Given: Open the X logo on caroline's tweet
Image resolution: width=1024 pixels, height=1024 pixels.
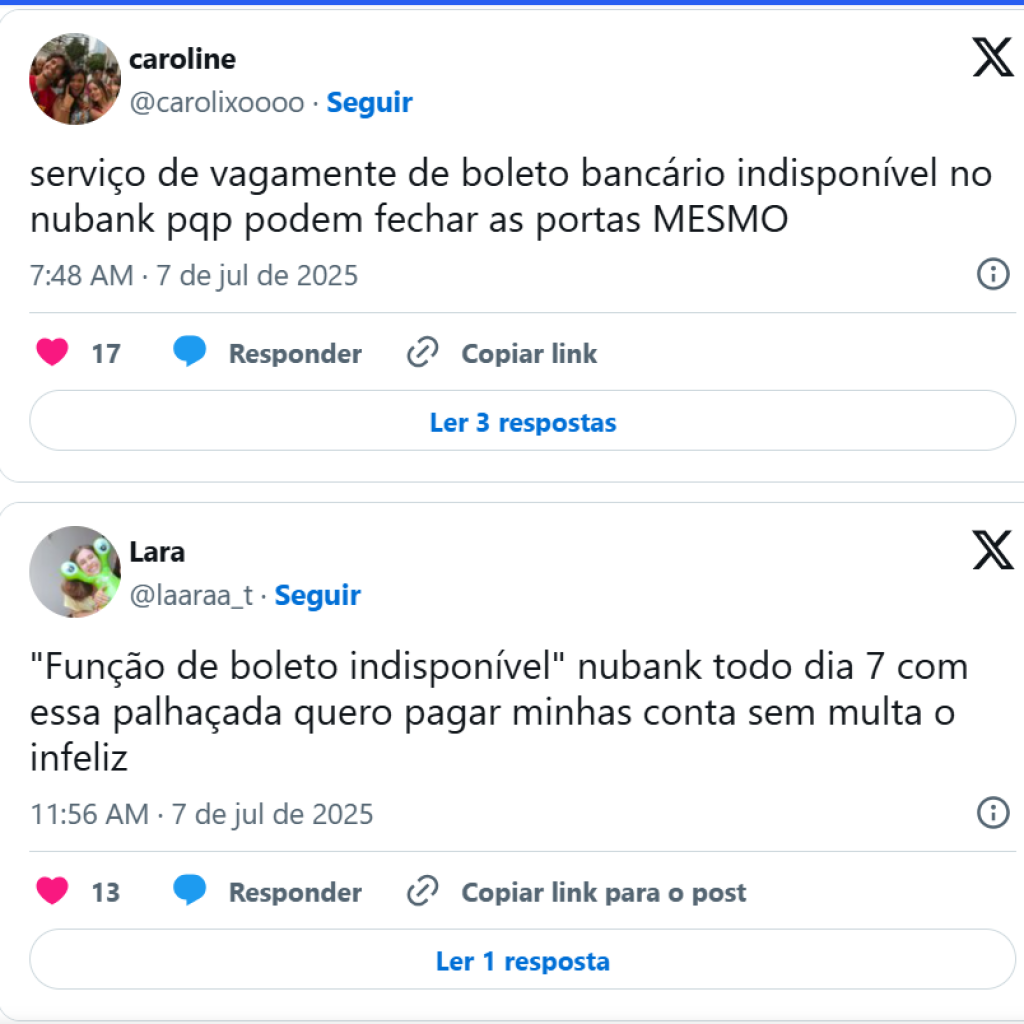Looking at the screenshot, I should click(991, 59).
